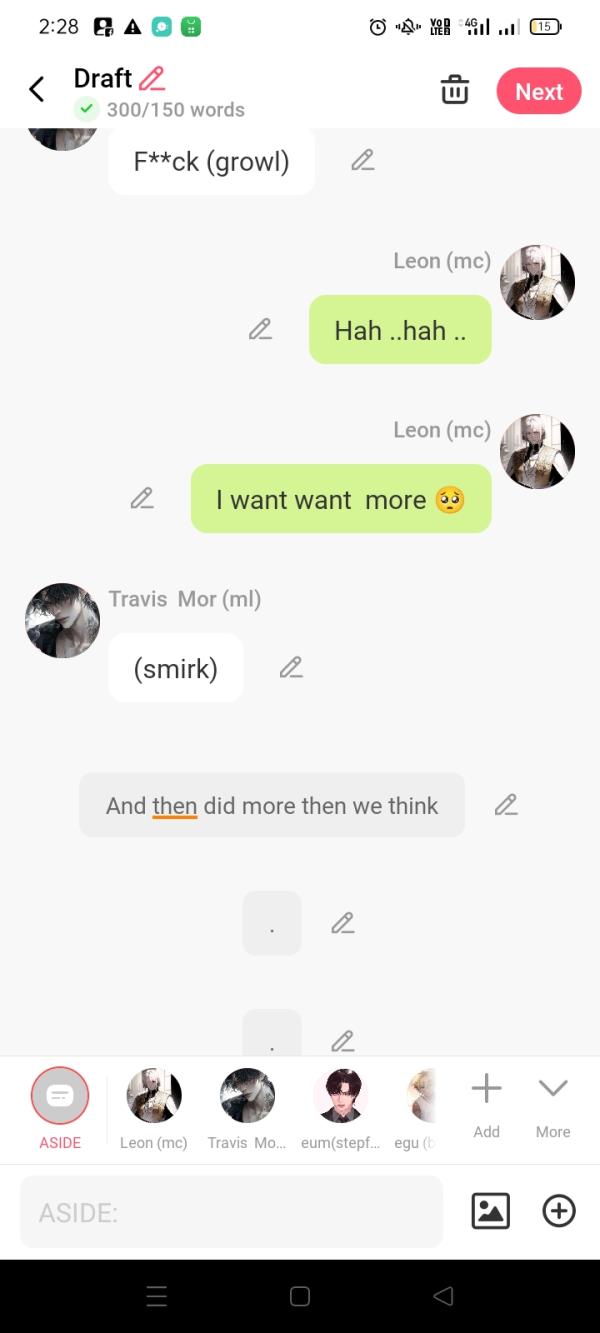
Task: Edit the '(smirk)' message
Action: [x=291, y=667]
